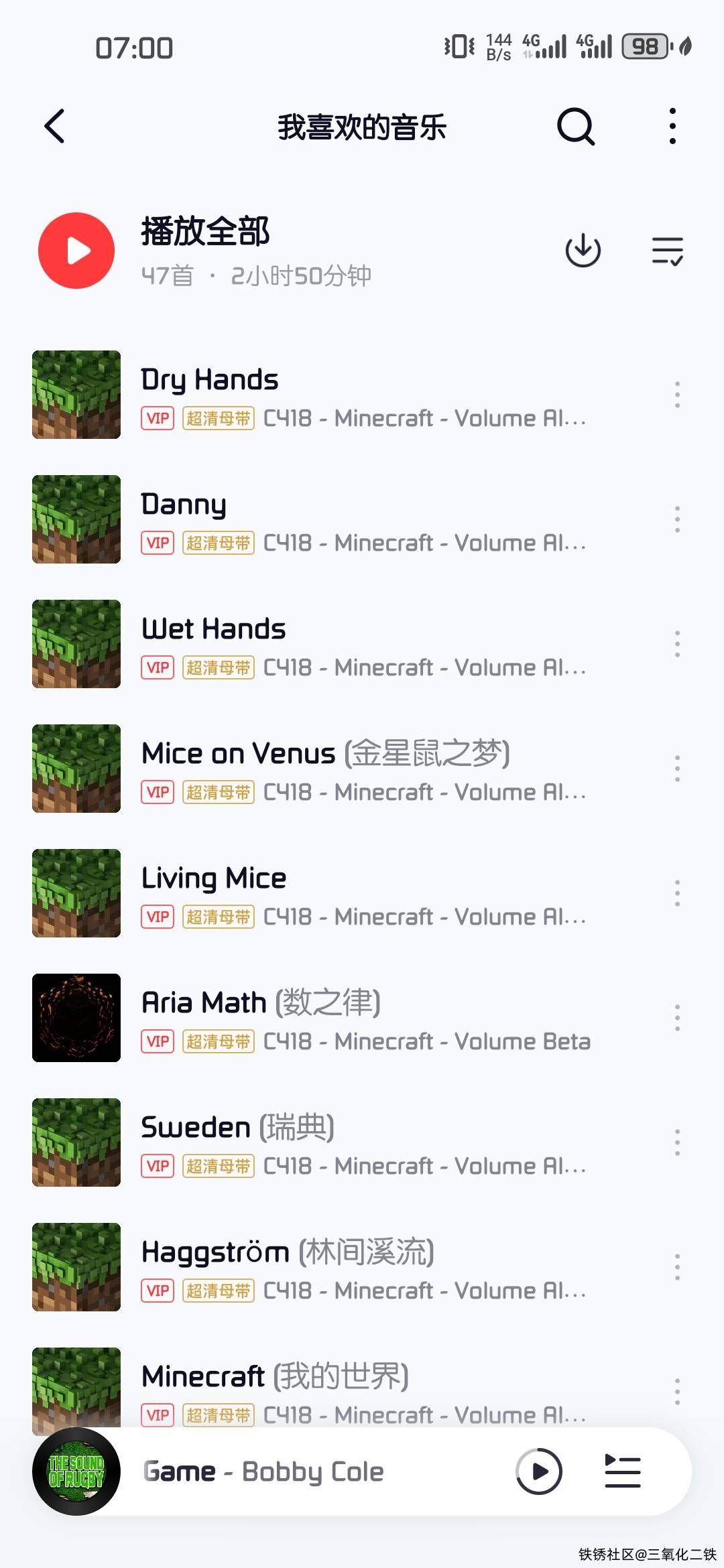
Task: Open the top-right overflow menu
Action: pyautogui.click(x=672, y=126)
